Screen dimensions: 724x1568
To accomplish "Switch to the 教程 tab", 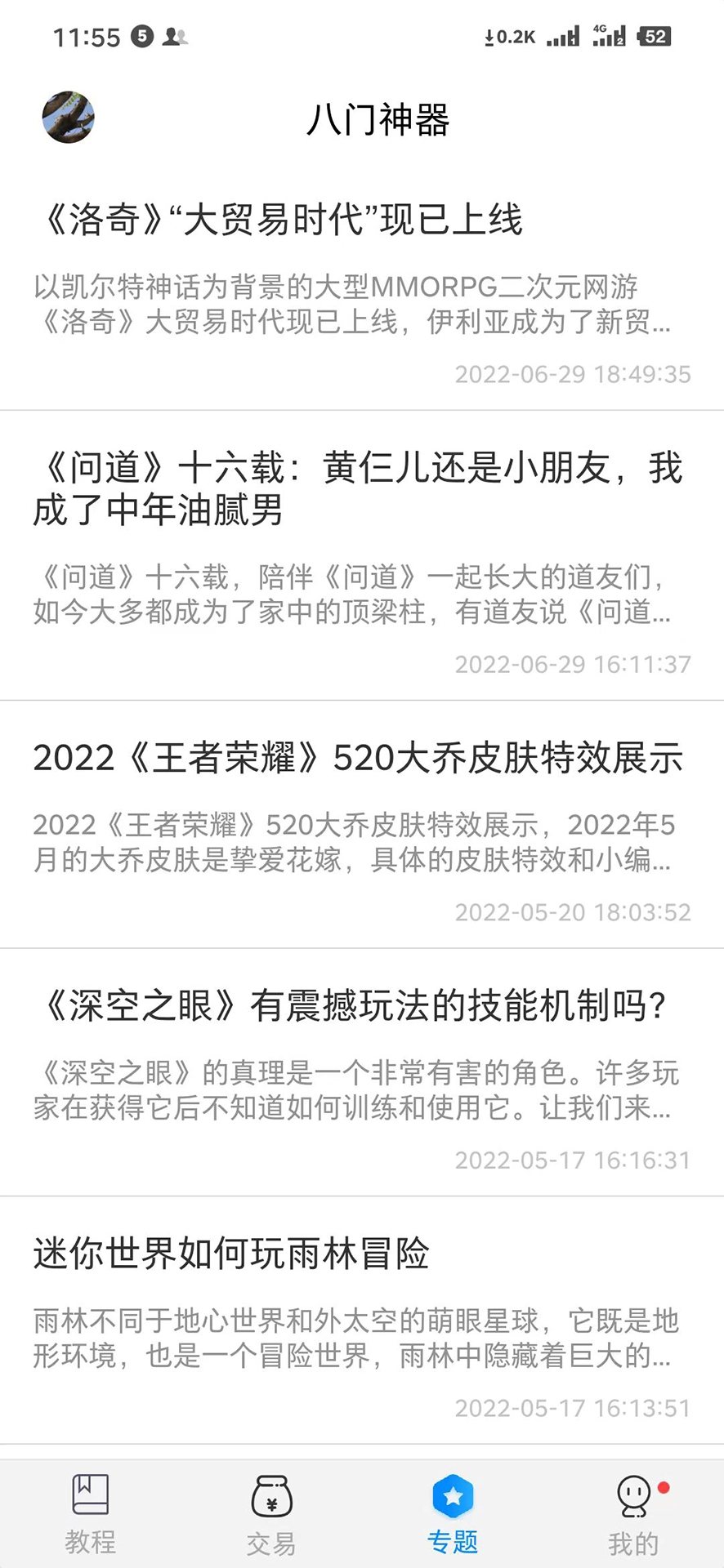I will [x=91, y=1513].
